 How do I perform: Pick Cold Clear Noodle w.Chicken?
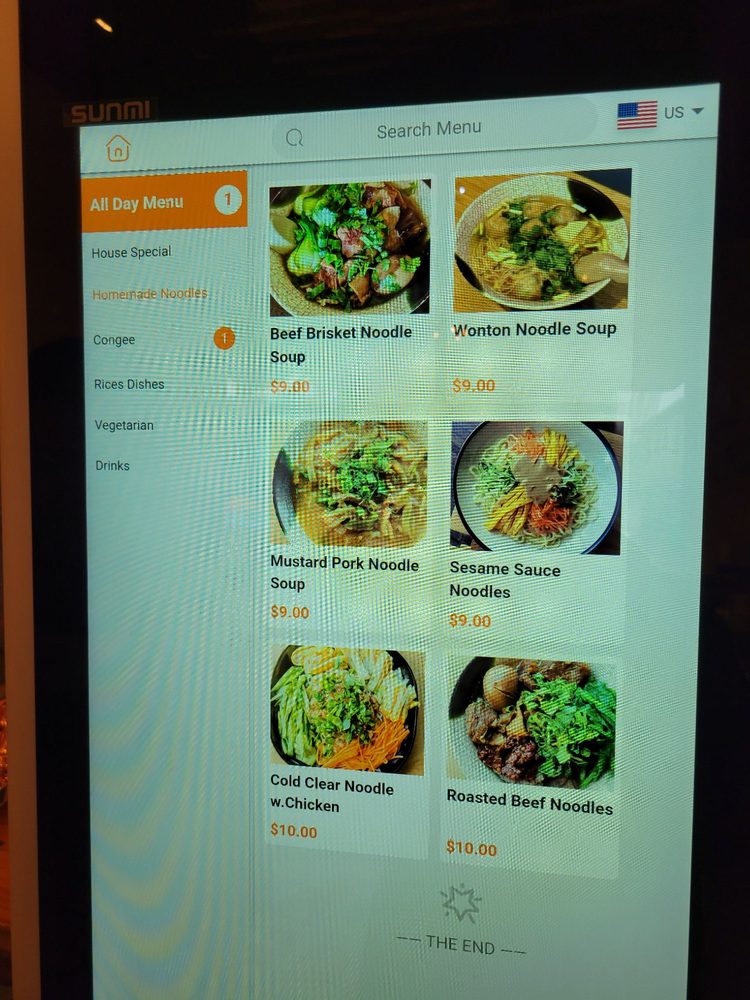[346, 744]
